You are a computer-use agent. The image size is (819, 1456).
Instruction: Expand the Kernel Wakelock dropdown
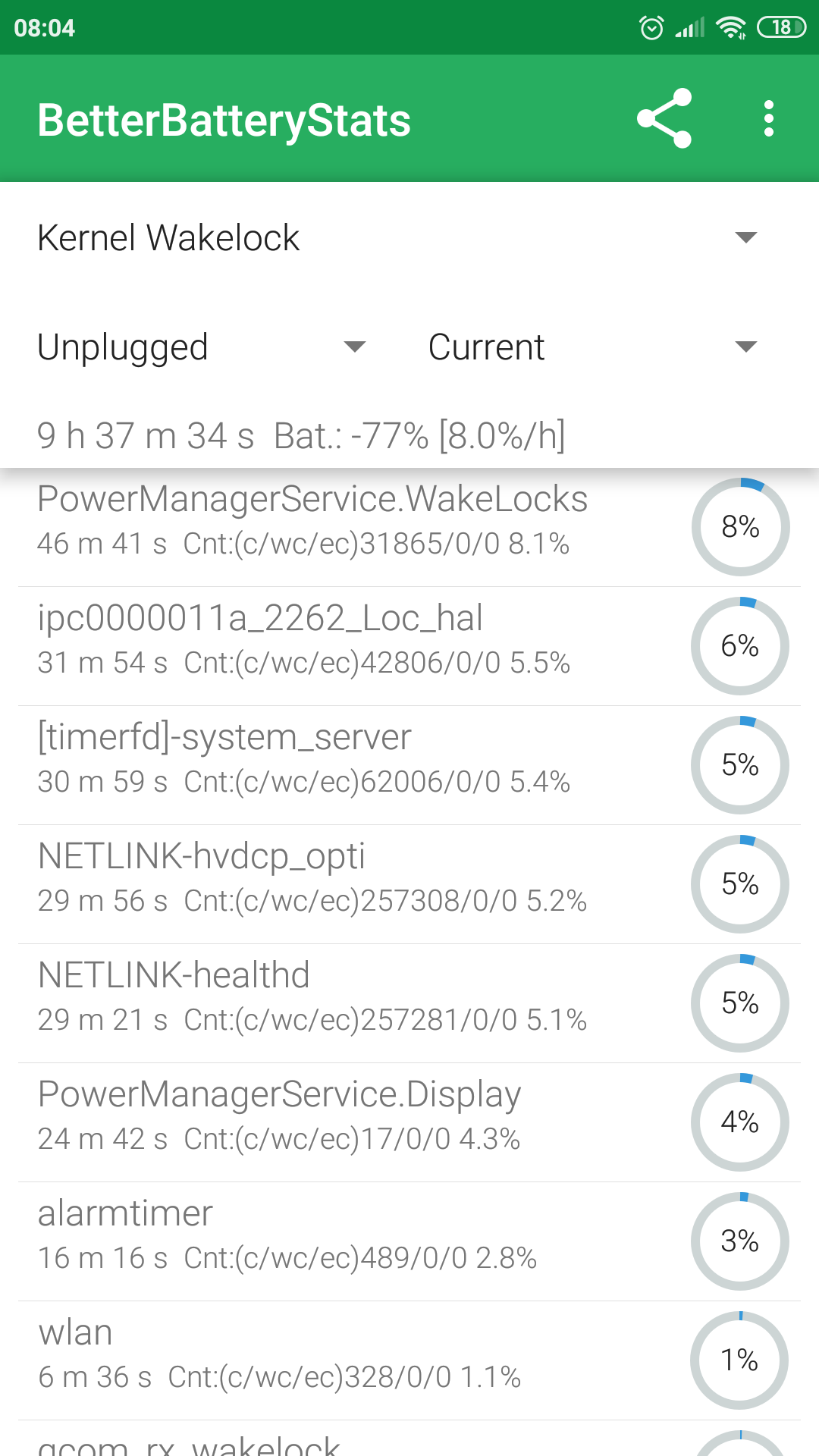(x=397, y=237)
